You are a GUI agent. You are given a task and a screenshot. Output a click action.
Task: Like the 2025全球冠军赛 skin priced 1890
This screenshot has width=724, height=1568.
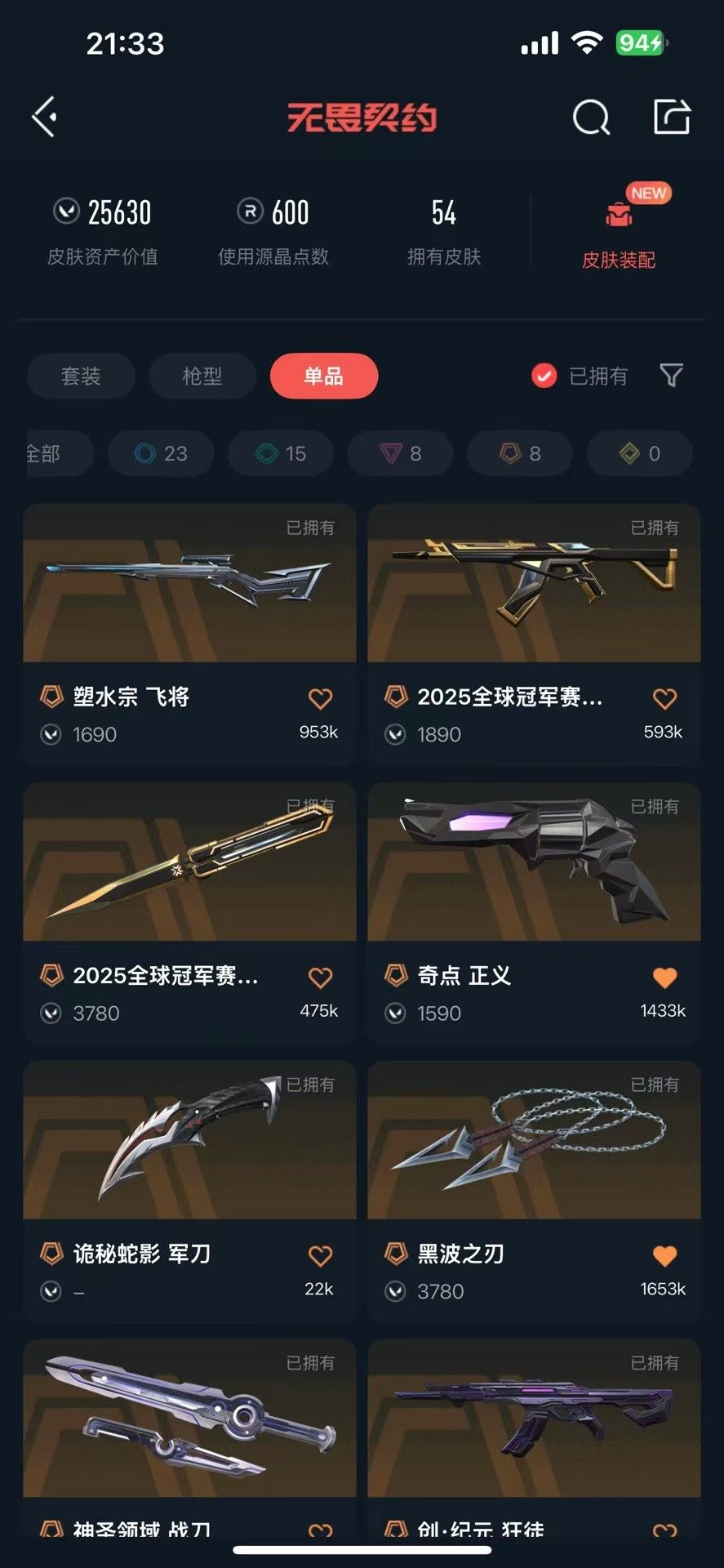coord(664,698)
